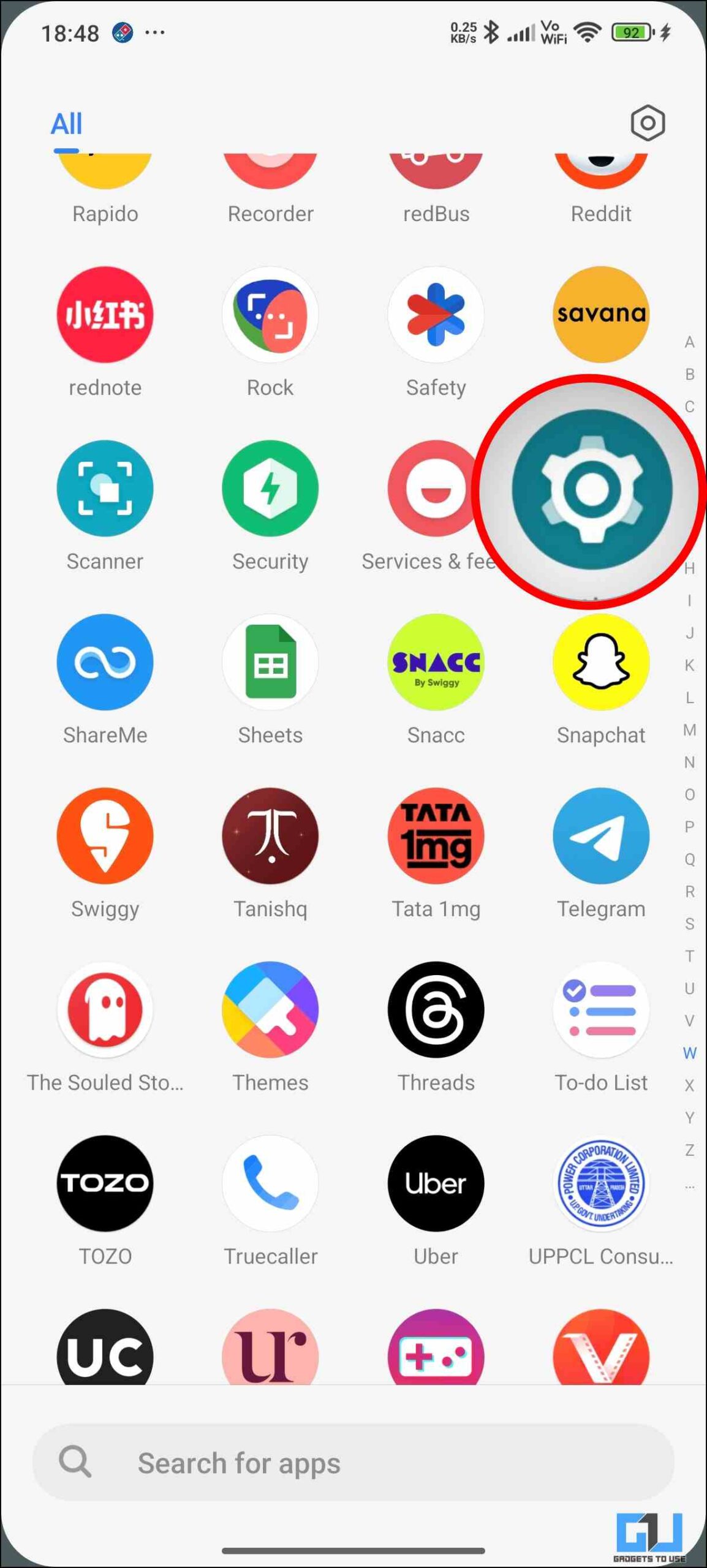Open app drawer settings hexagon icon
The width and height of the screenshot is (707, 1568).
click(x=648, y=123)
